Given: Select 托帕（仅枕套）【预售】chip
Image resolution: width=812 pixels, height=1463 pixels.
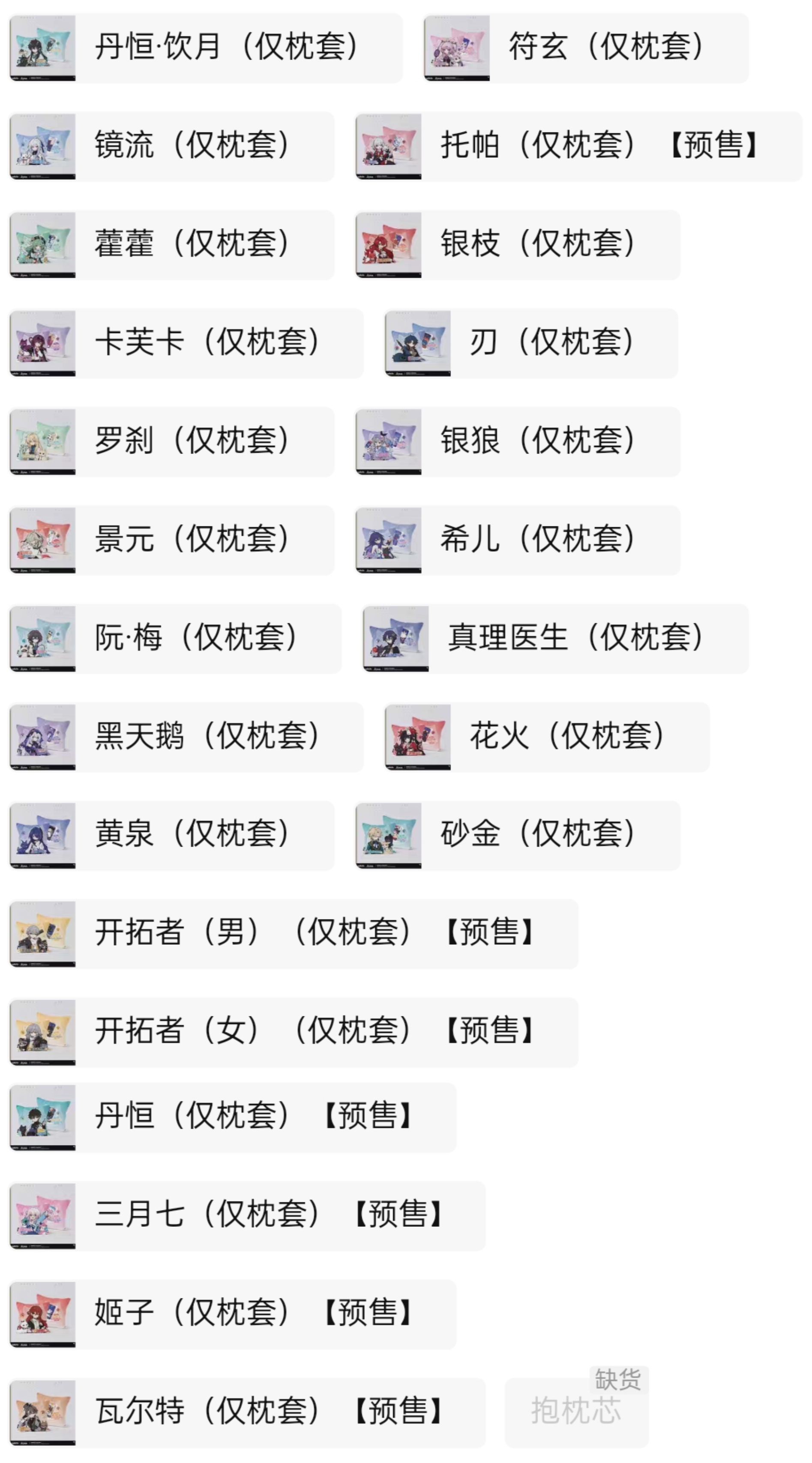Looking at the screenshot, I should click(578, 147).
